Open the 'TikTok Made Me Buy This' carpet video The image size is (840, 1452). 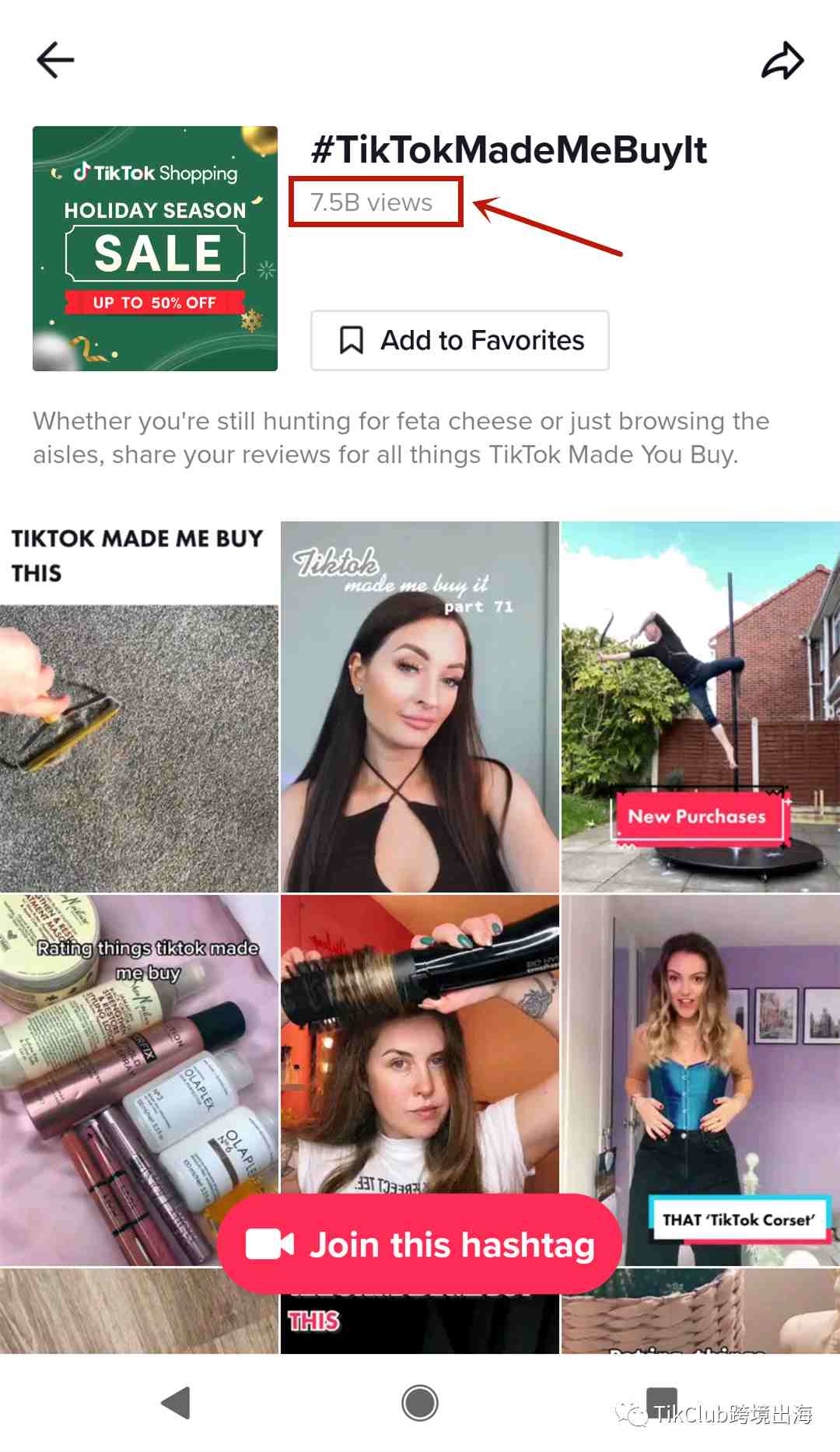[139, 707]
